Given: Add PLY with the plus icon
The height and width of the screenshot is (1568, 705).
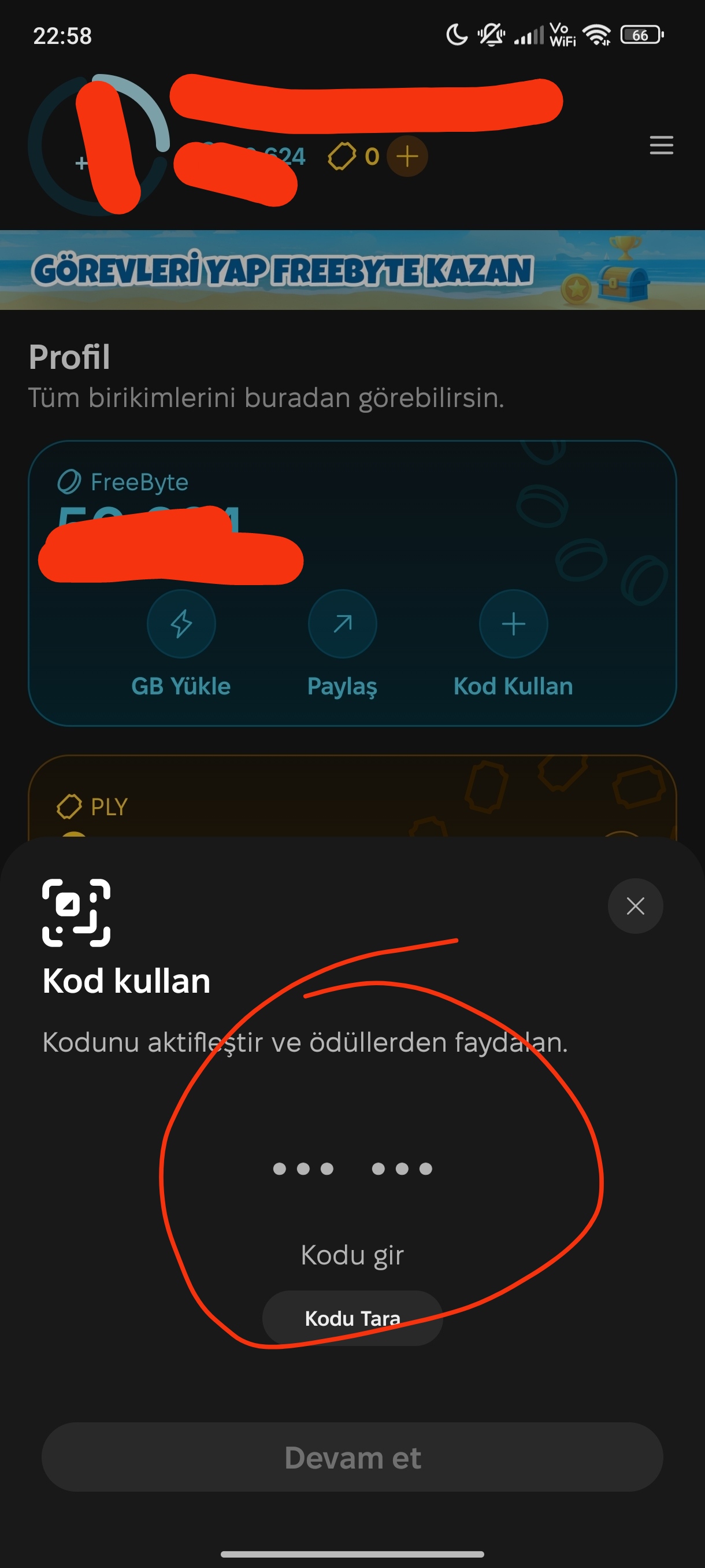Looking at the screenshot, I should tap(407, 157).
